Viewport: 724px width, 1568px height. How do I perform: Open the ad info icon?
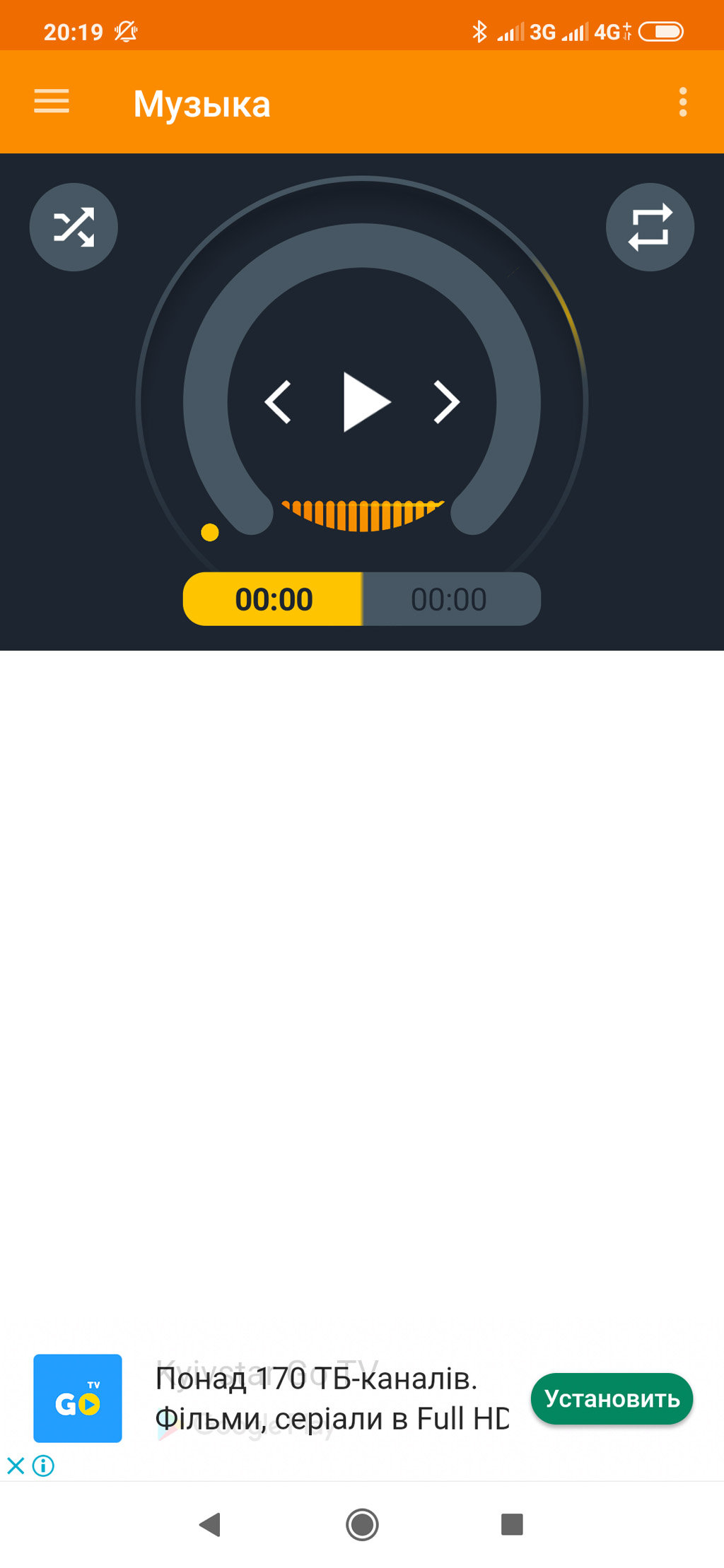tap(43, 1466)
